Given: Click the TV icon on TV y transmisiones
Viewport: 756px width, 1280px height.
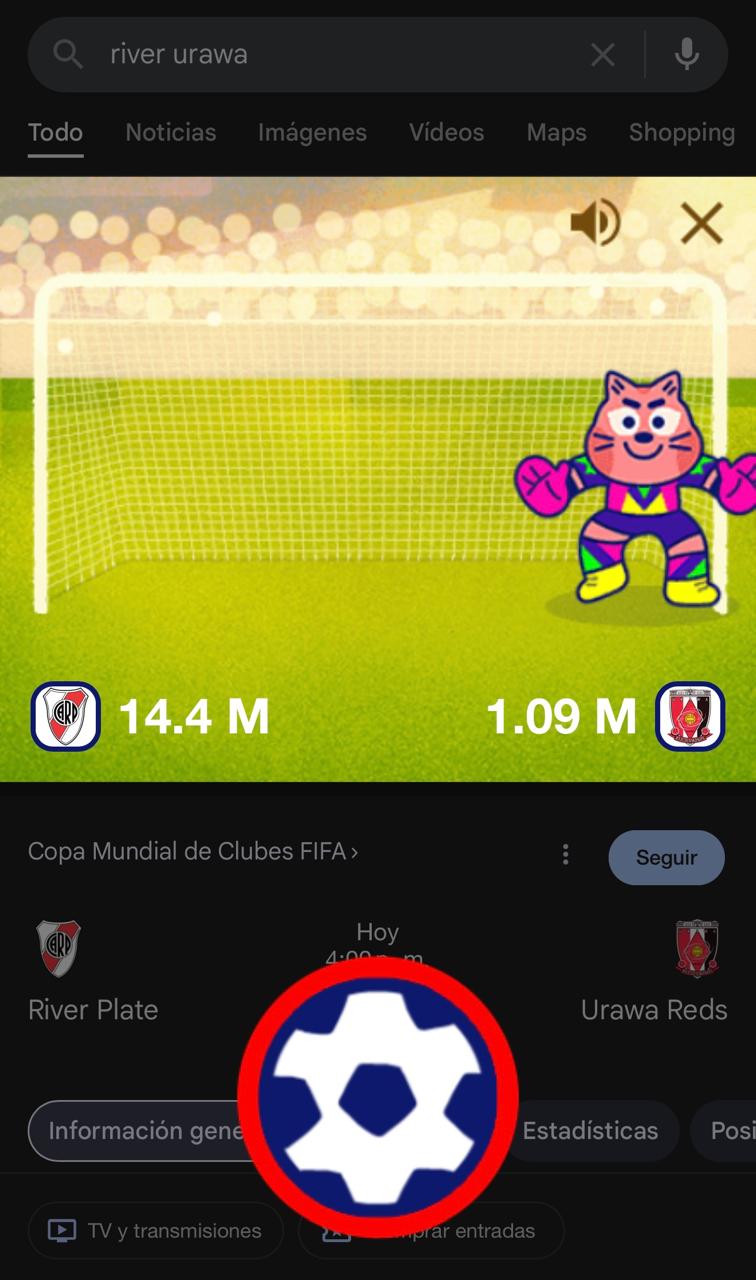Looking at the screenshot, I should pyautogui.click(x=64, y=1230).
